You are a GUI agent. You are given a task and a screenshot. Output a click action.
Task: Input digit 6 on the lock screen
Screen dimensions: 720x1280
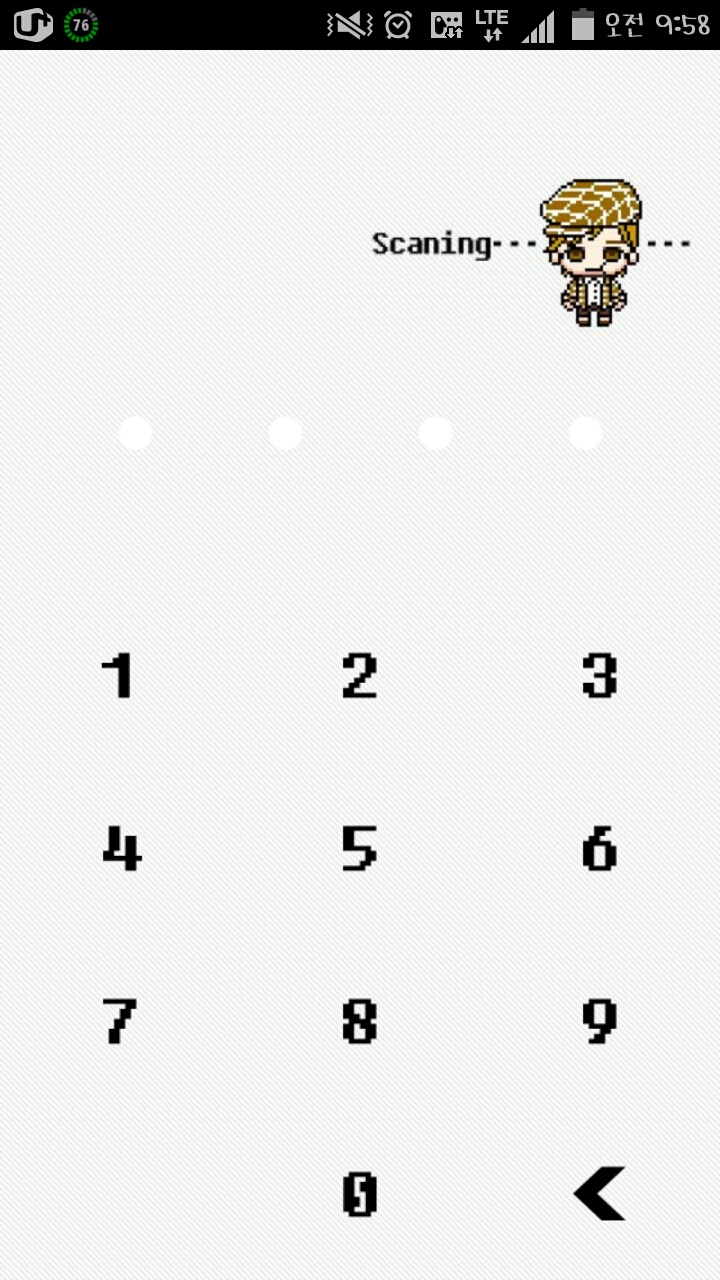point(599,849)
